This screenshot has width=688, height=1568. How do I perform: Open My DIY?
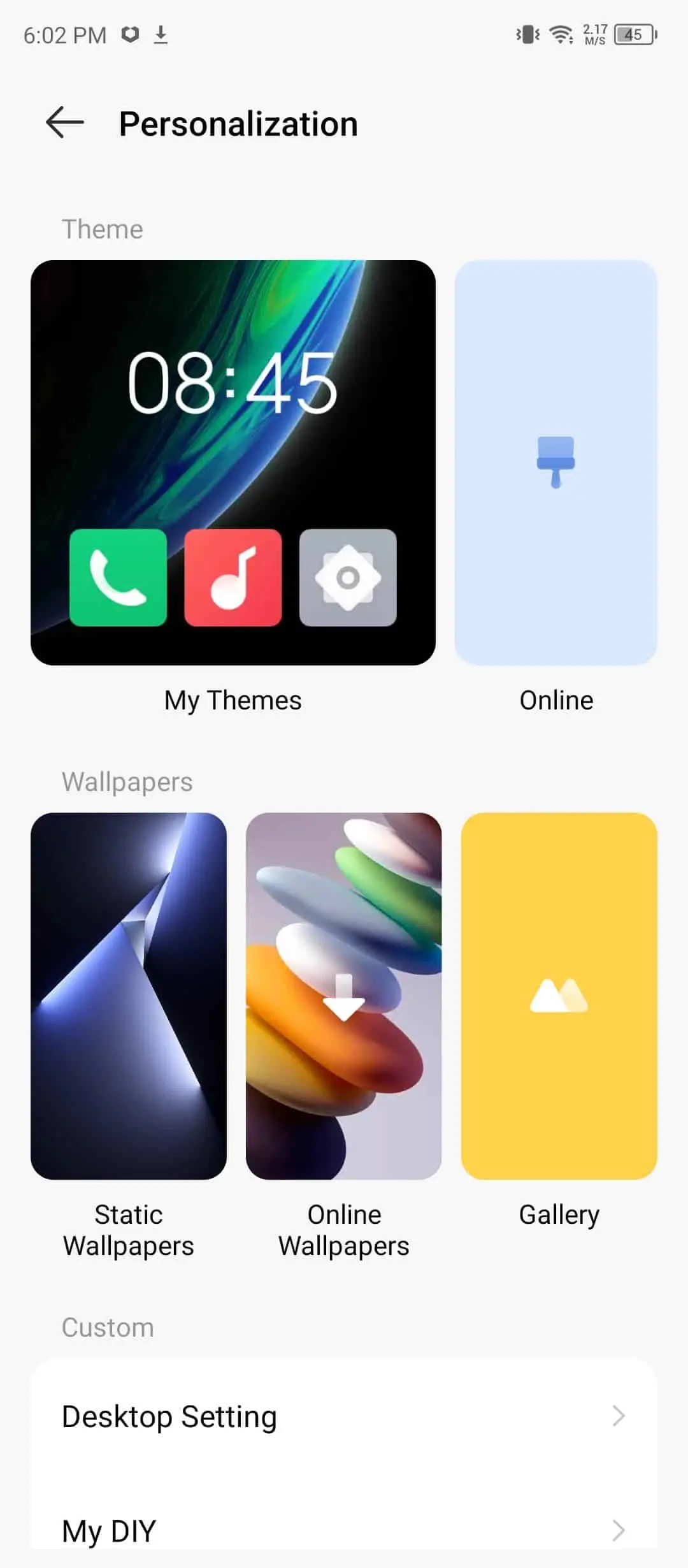[x=344, y=1530]
